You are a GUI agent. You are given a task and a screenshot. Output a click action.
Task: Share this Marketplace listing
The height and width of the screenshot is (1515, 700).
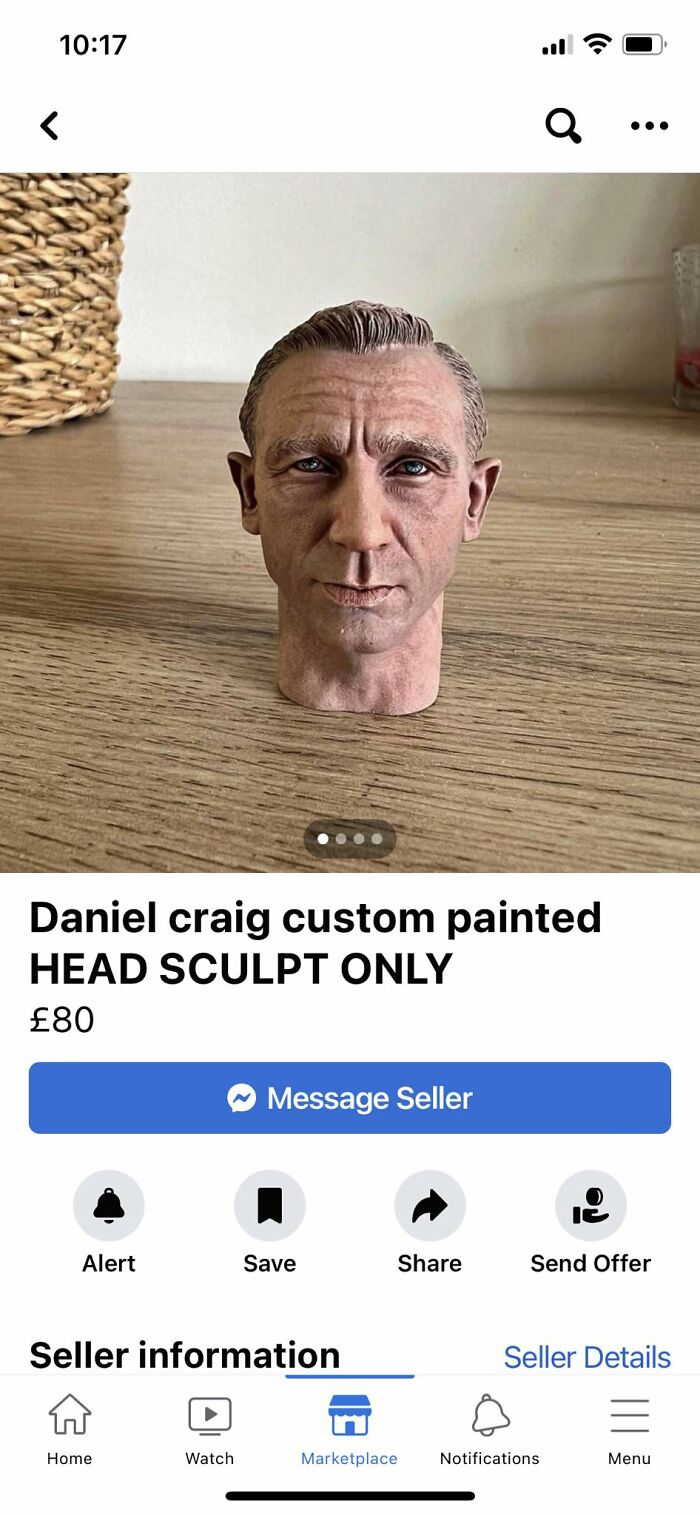430,1206
